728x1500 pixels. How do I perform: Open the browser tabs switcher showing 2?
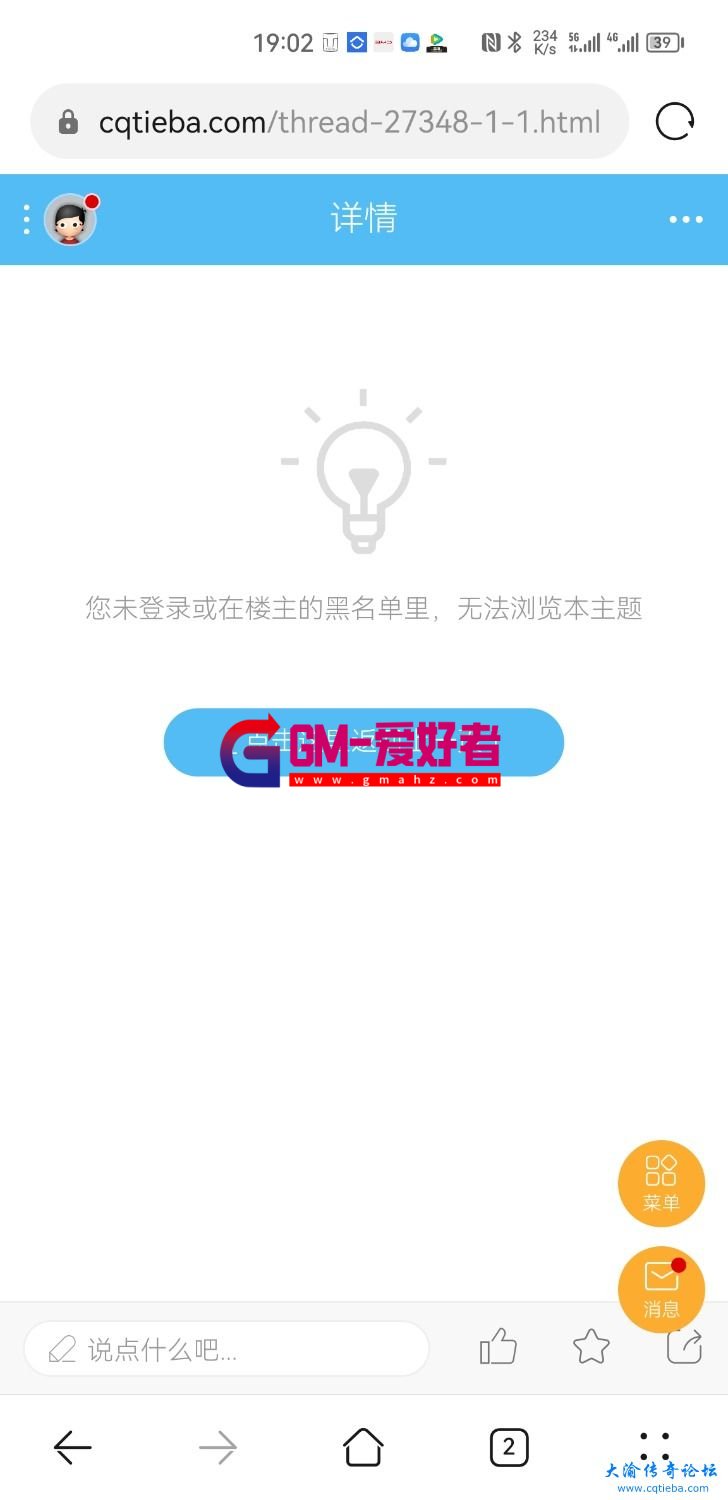pos(508,1446)
